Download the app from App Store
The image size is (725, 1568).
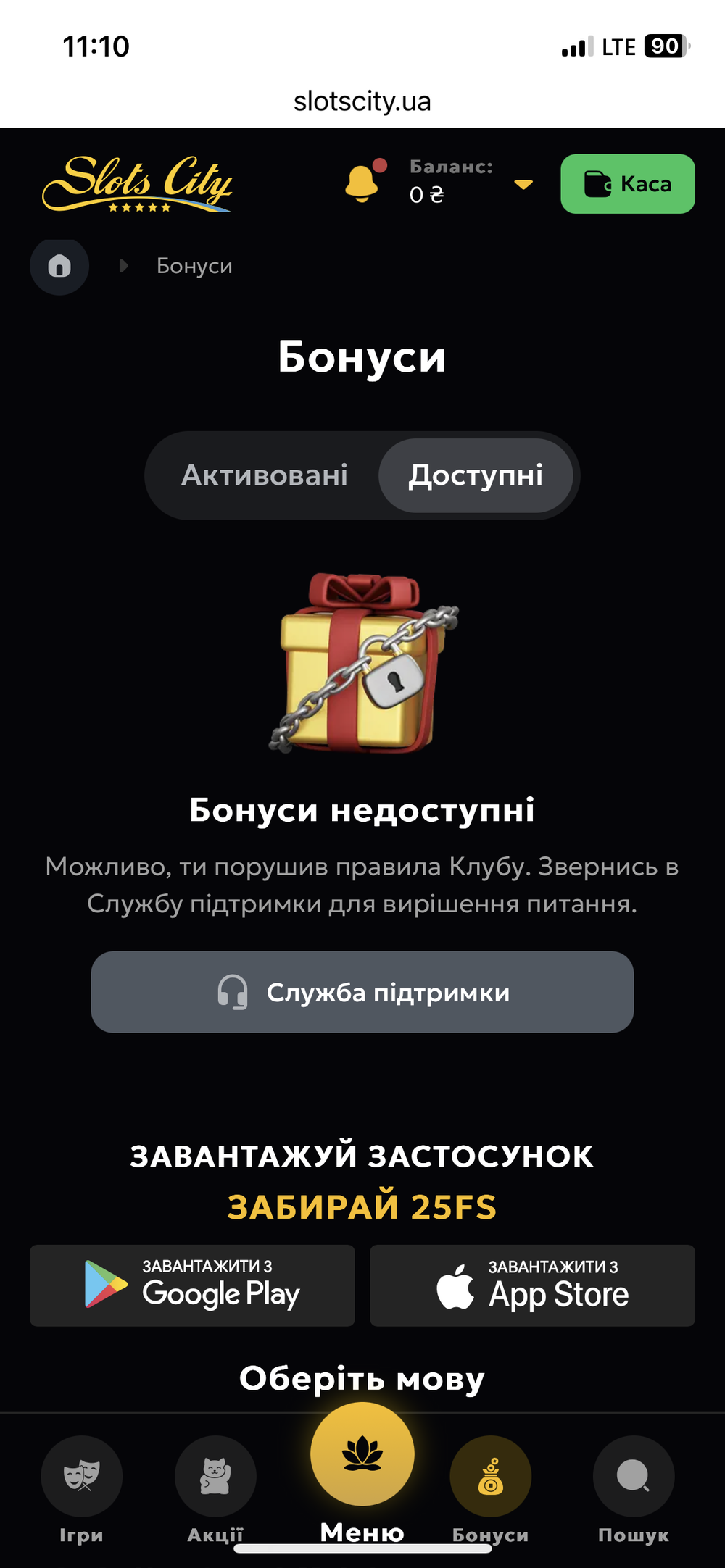[532, 1285]
